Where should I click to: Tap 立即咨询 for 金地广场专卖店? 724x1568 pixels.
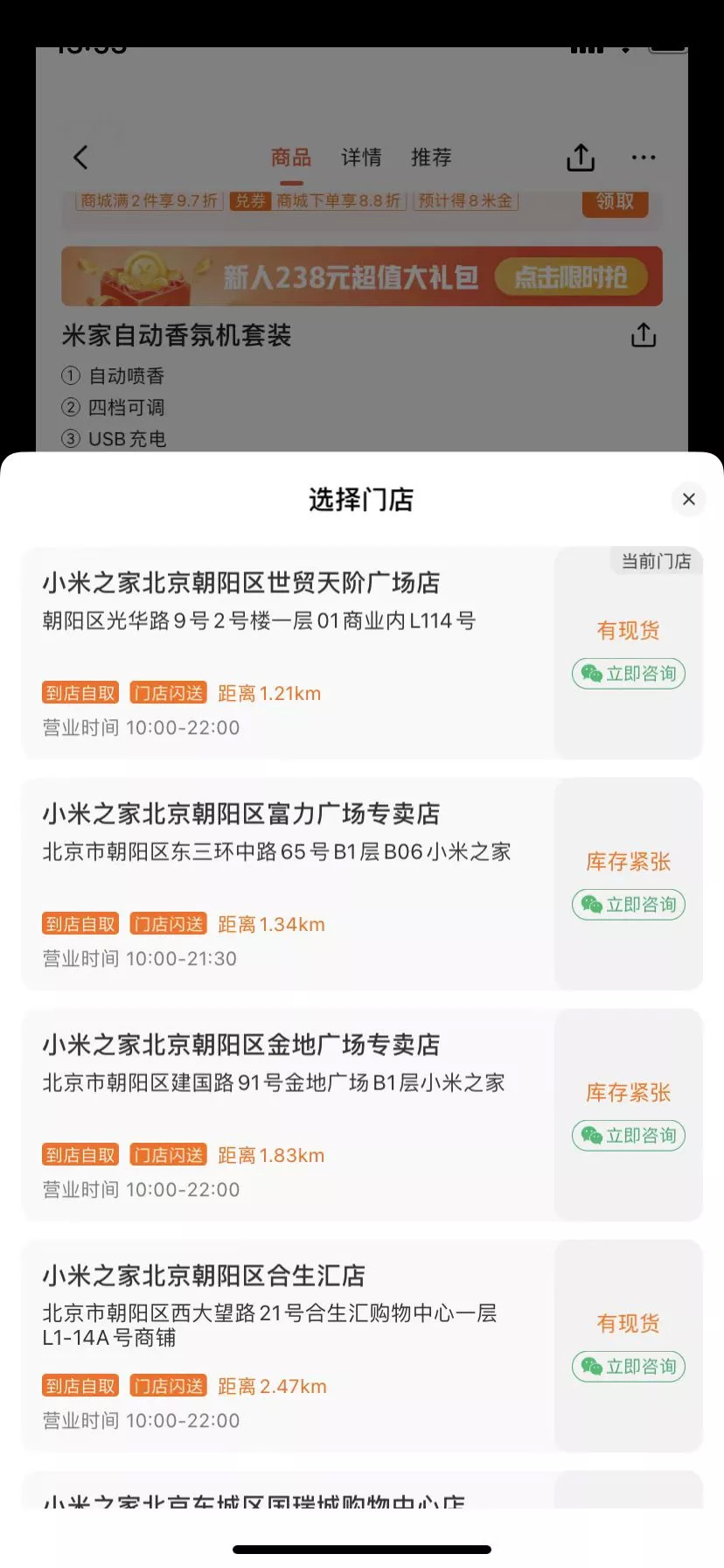(628, 1136)
